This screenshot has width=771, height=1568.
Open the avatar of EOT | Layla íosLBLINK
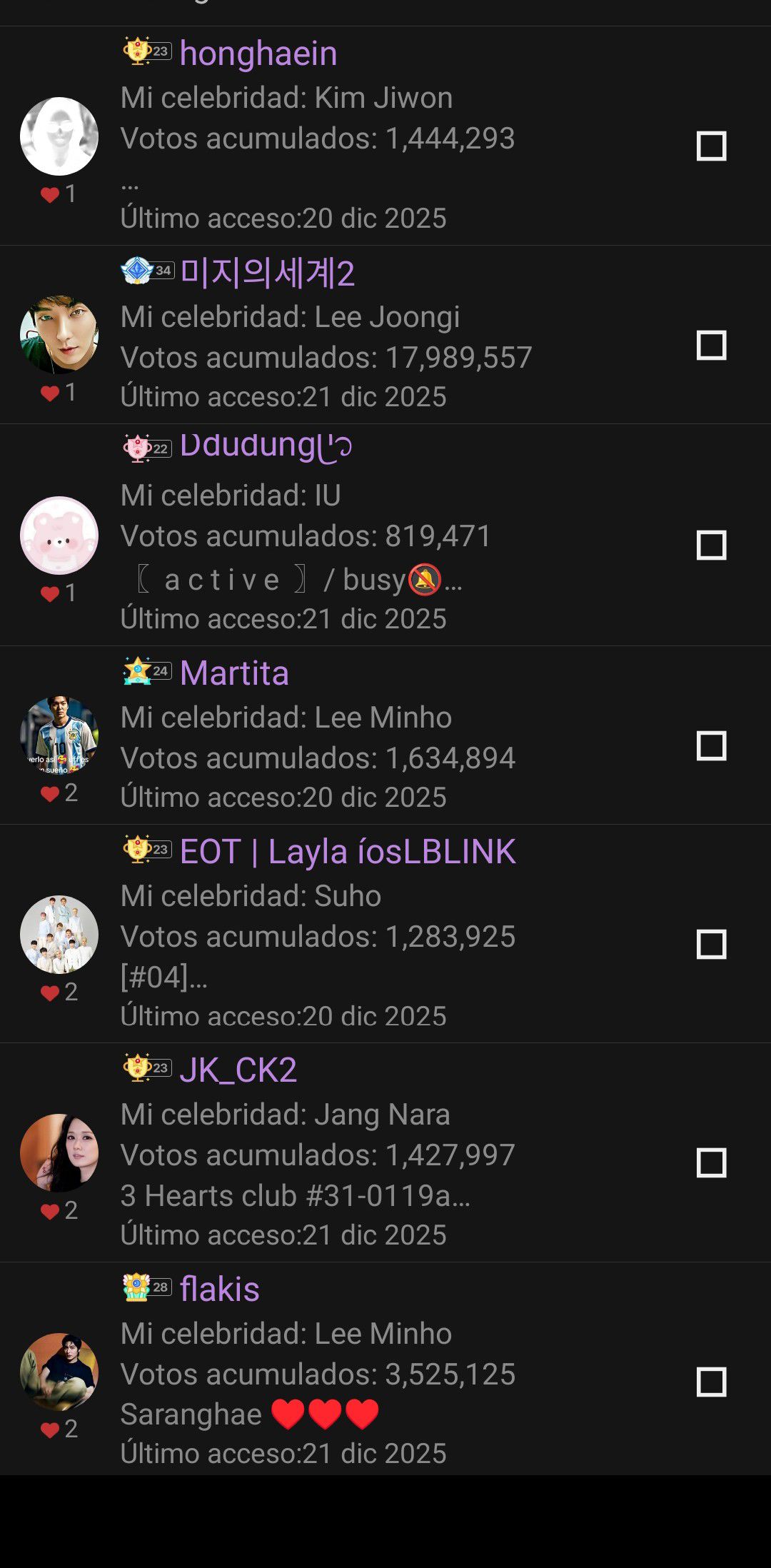pos(59,935)
